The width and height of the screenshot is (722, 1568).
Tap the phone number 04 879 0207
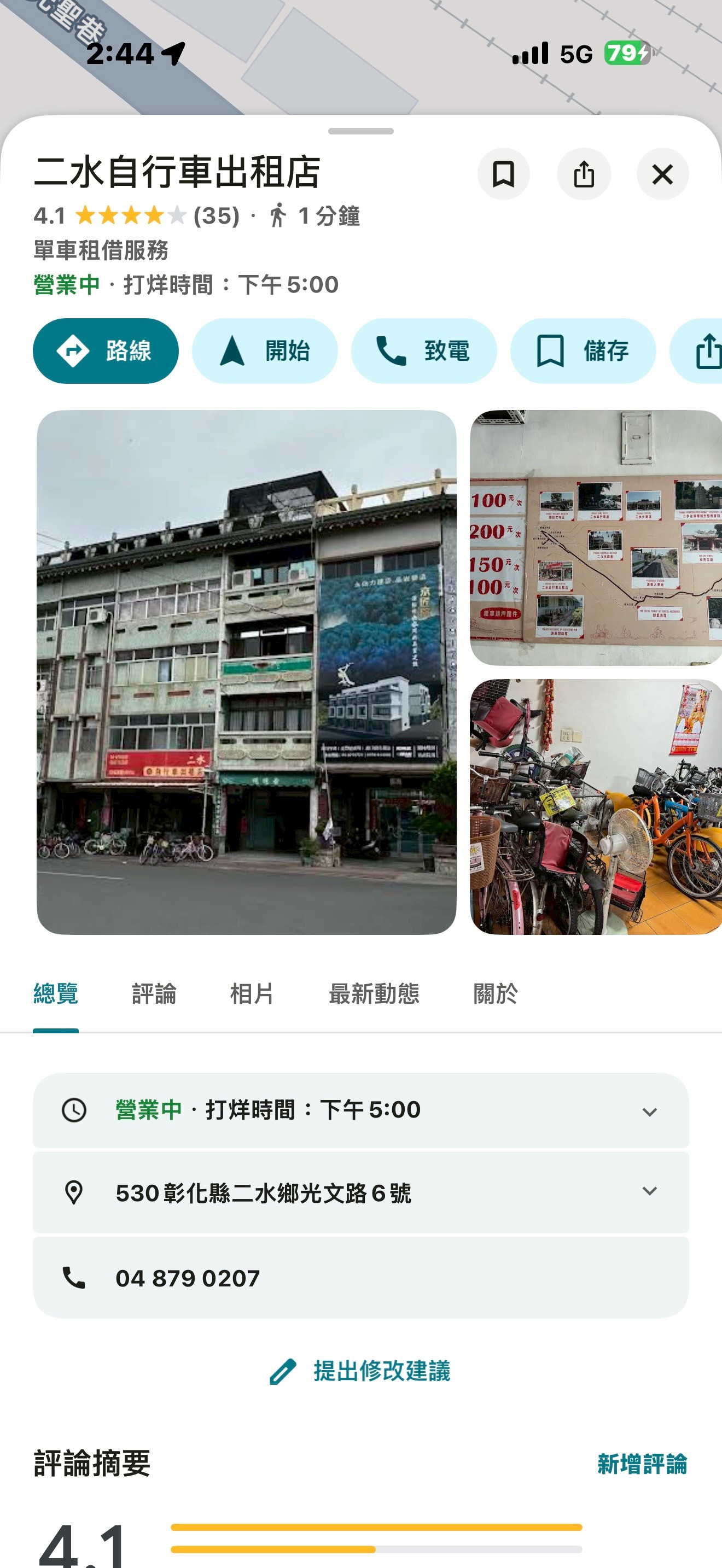(188, 1278)
